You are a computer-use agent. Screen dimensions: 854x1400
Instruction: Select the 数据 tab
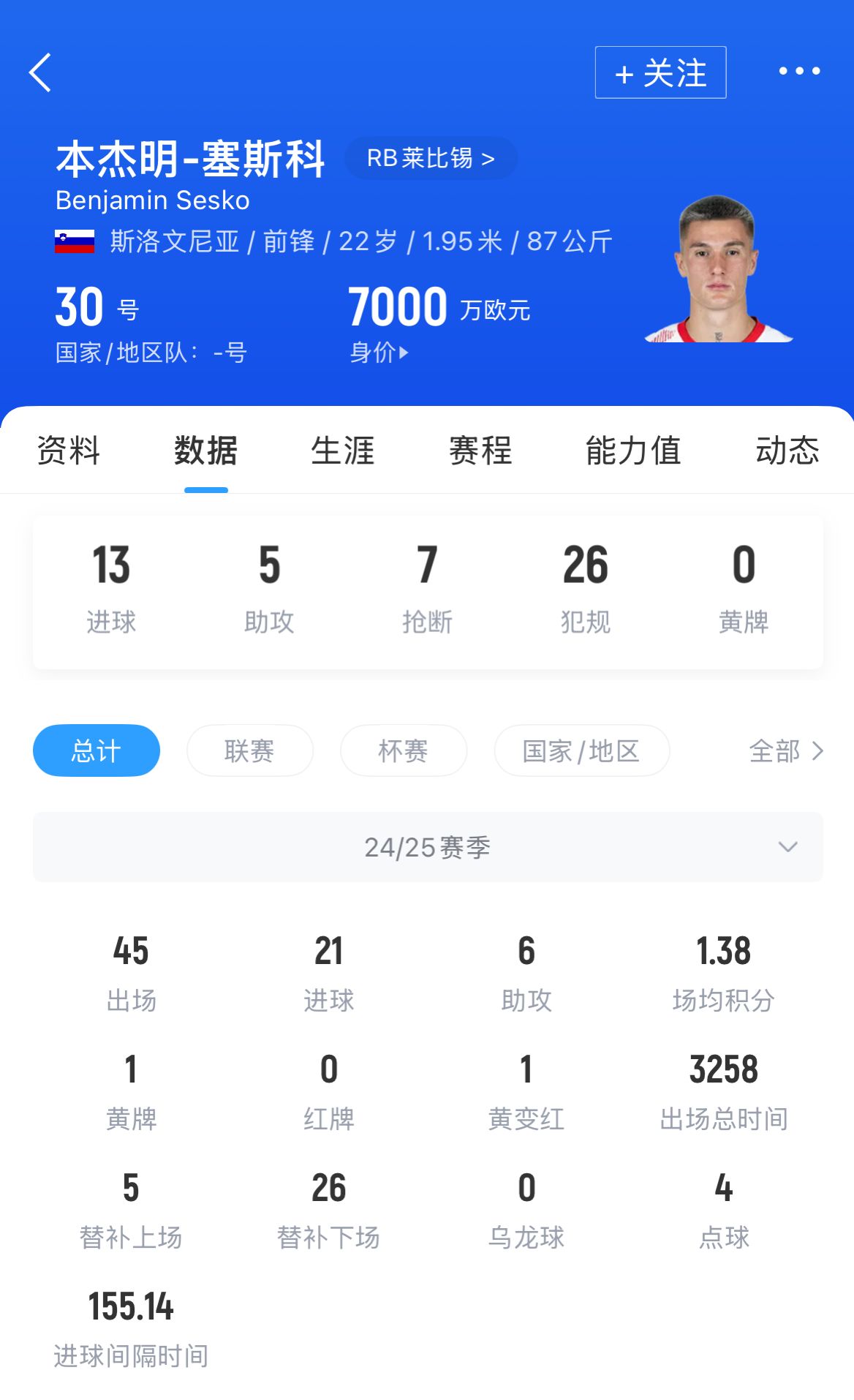[x=205, y=451]
